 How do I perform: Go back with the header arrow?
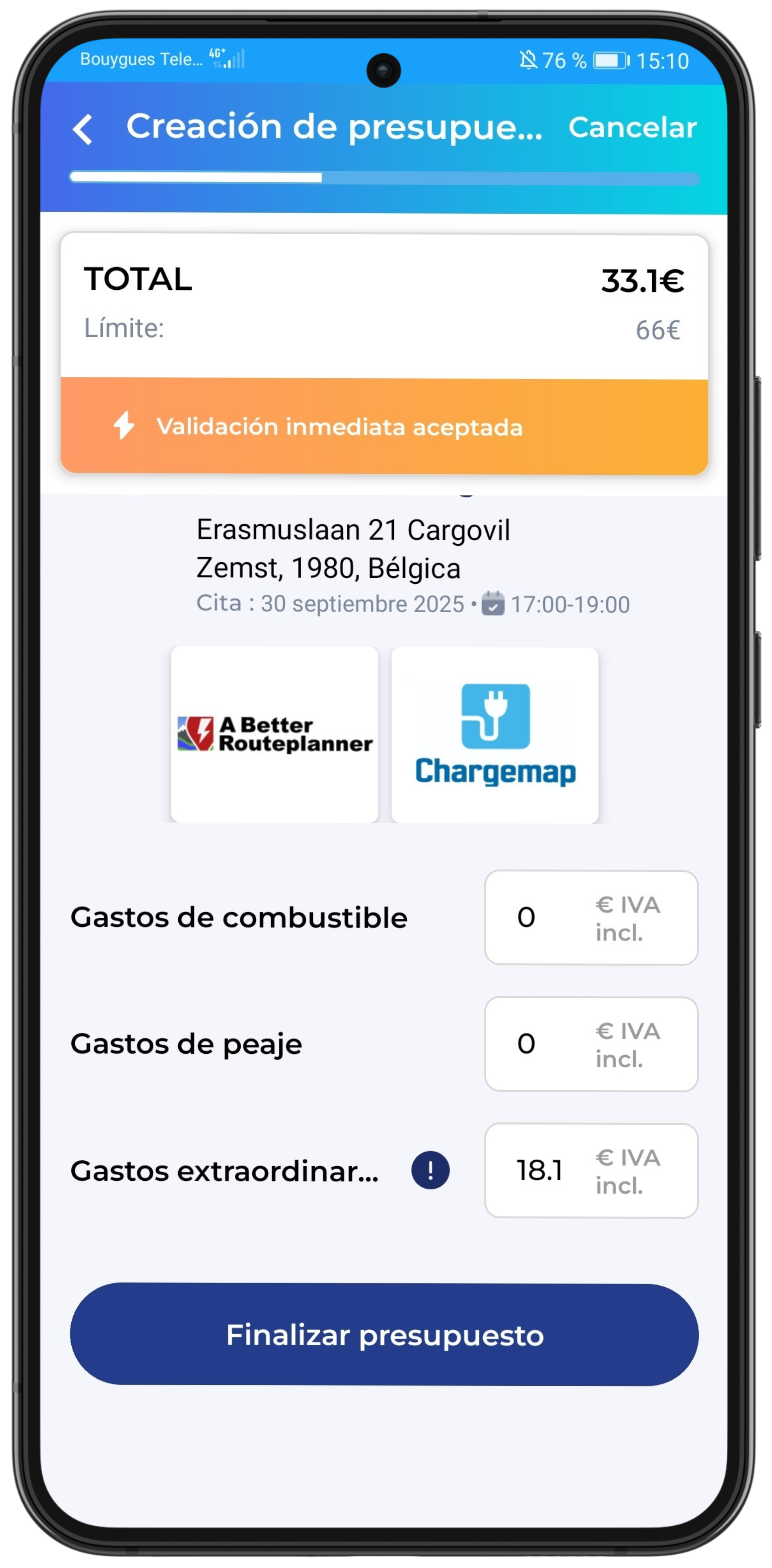(83, 129)
